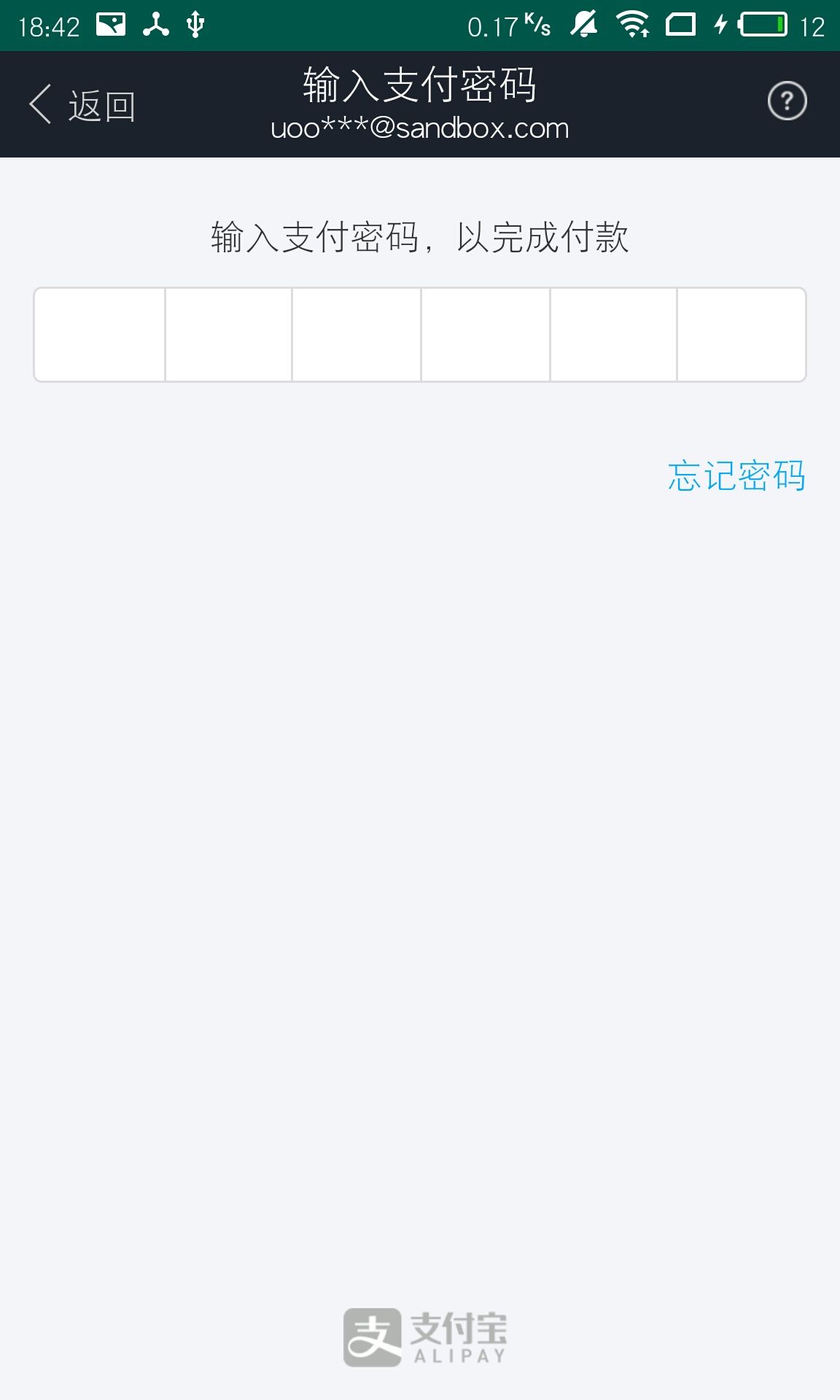Focus the six-digit payment password field
Screen dimensions: 840x1400
click(x=419, y=335)
